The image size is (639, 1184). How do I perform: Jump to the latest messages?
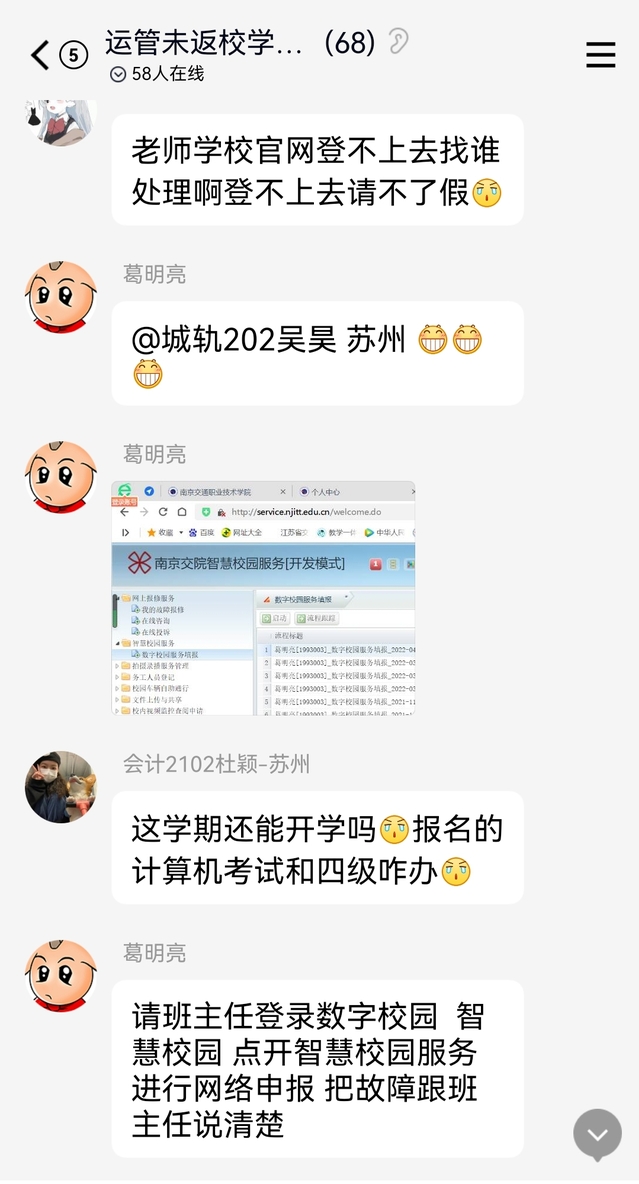pyautogui.click(x=597, y=1134)
